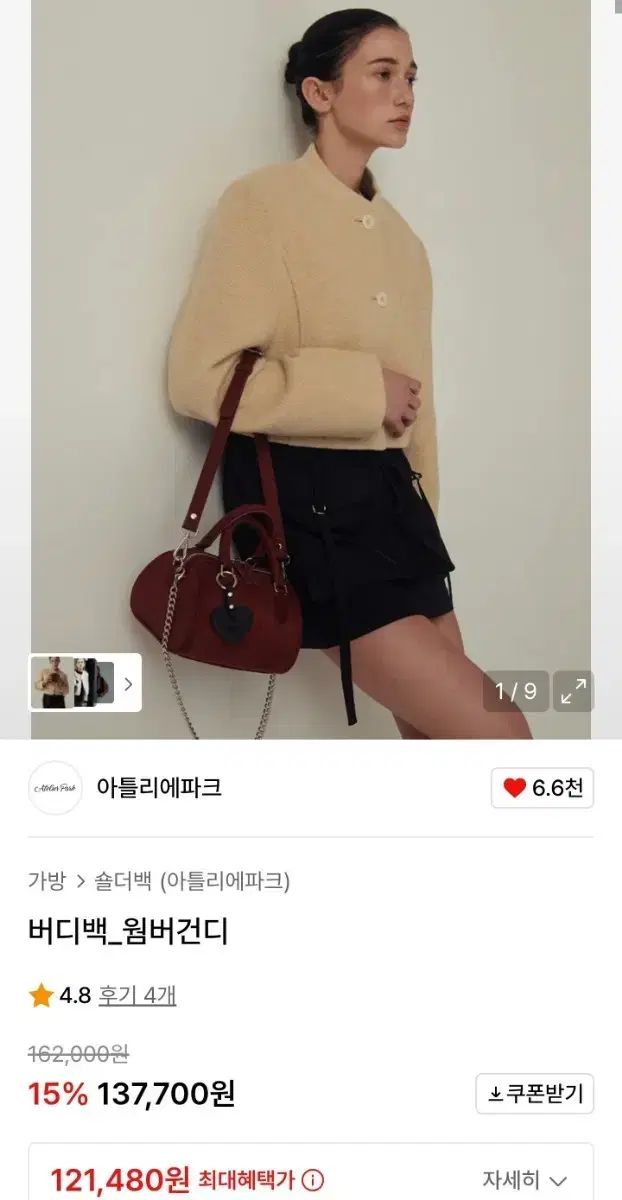View the 후기 4개 reviews
This screenshot has height=1200, width=622.
pyautogui.click(x=137, y=995)
